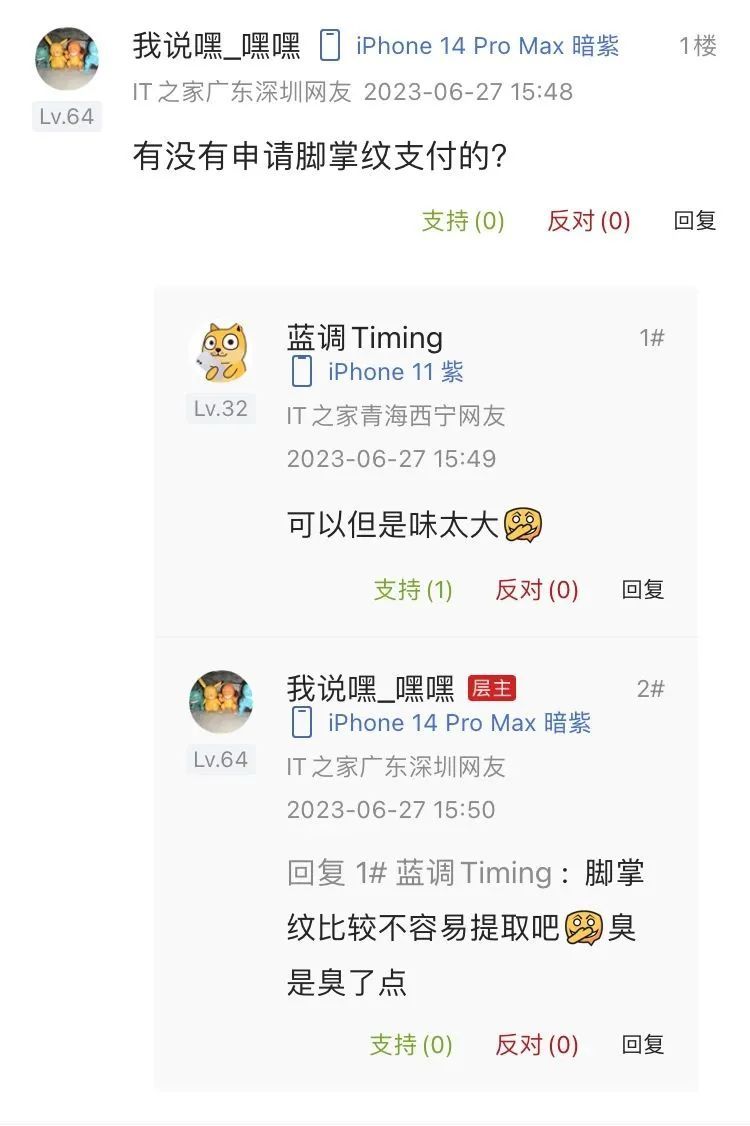The width and height of the screenshot is (750, 1126).
Task: Reply to the 1楼 top comment
Action: 695,221
